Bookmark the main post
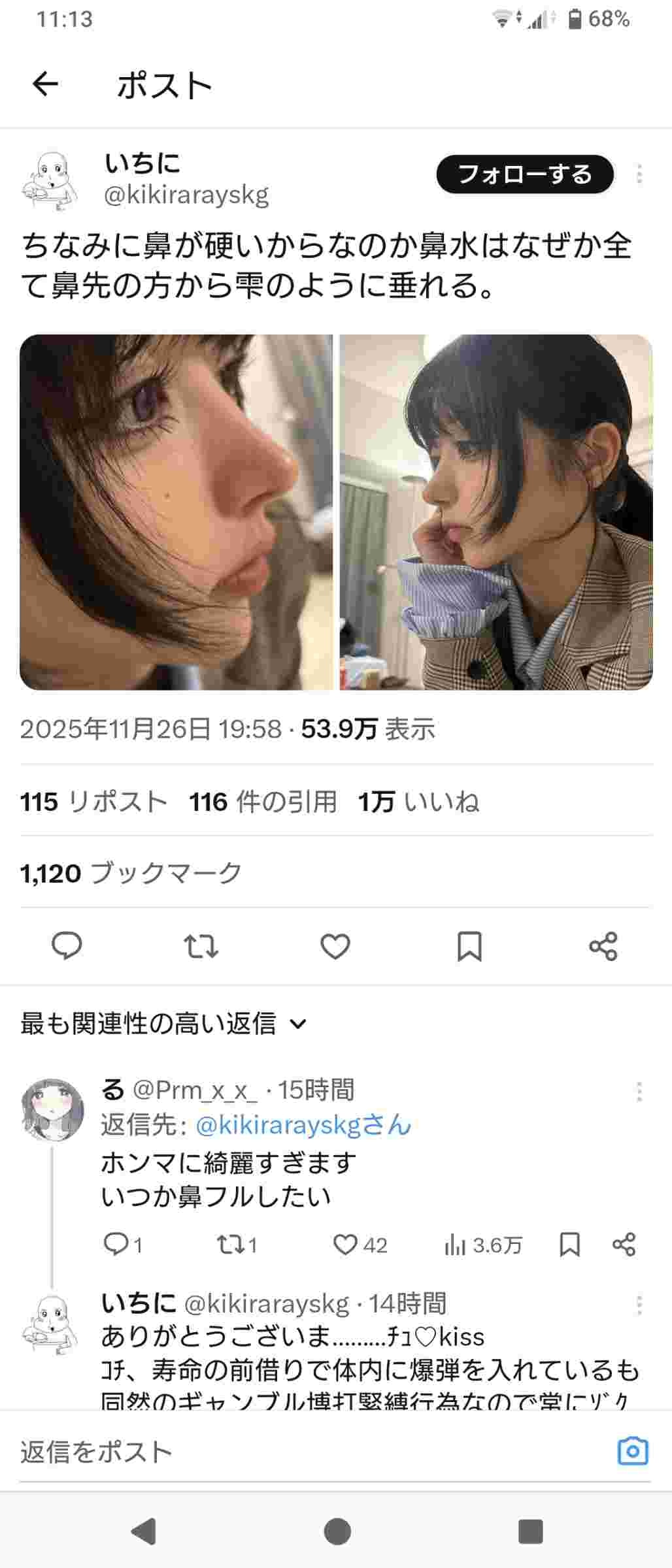 pos(469,946)
